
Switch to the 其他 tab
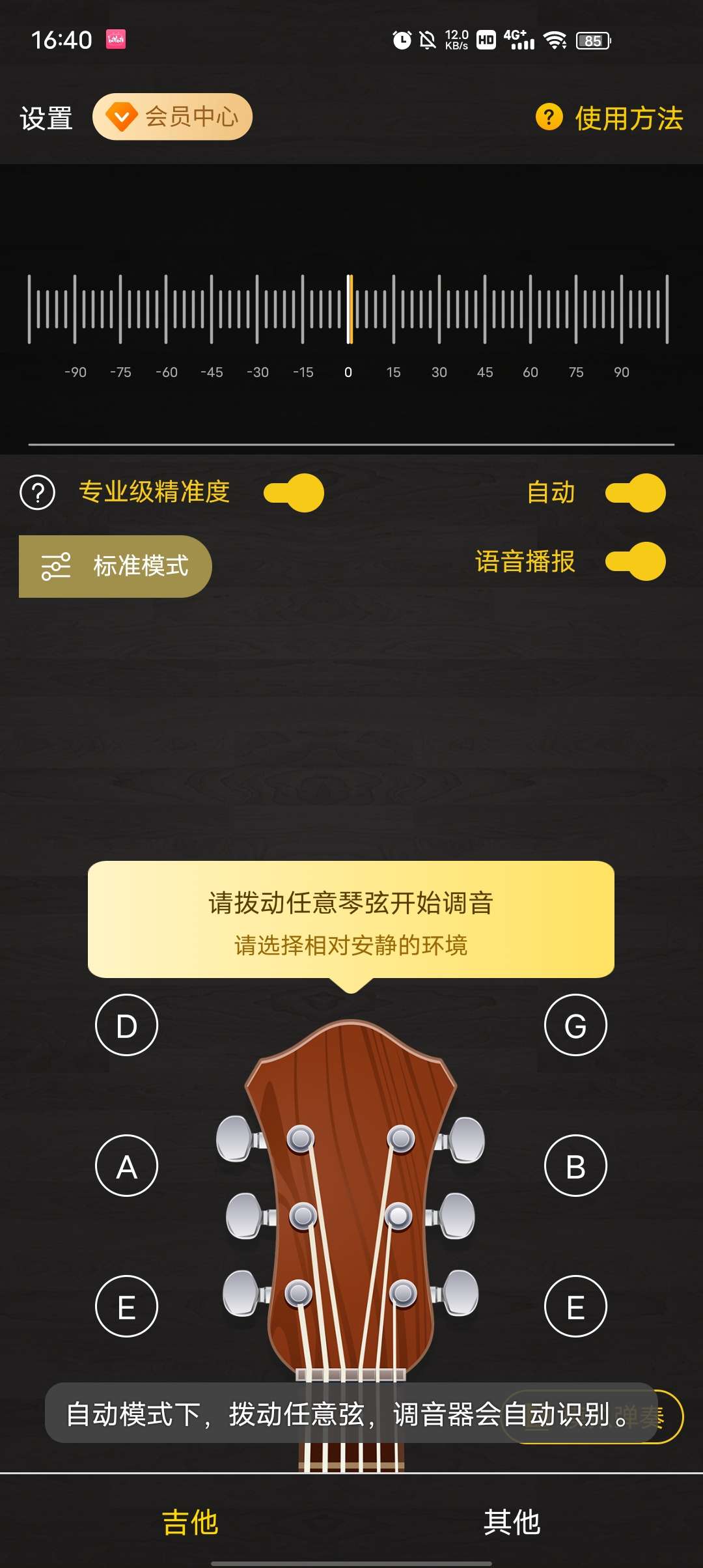pos(512,1522)
